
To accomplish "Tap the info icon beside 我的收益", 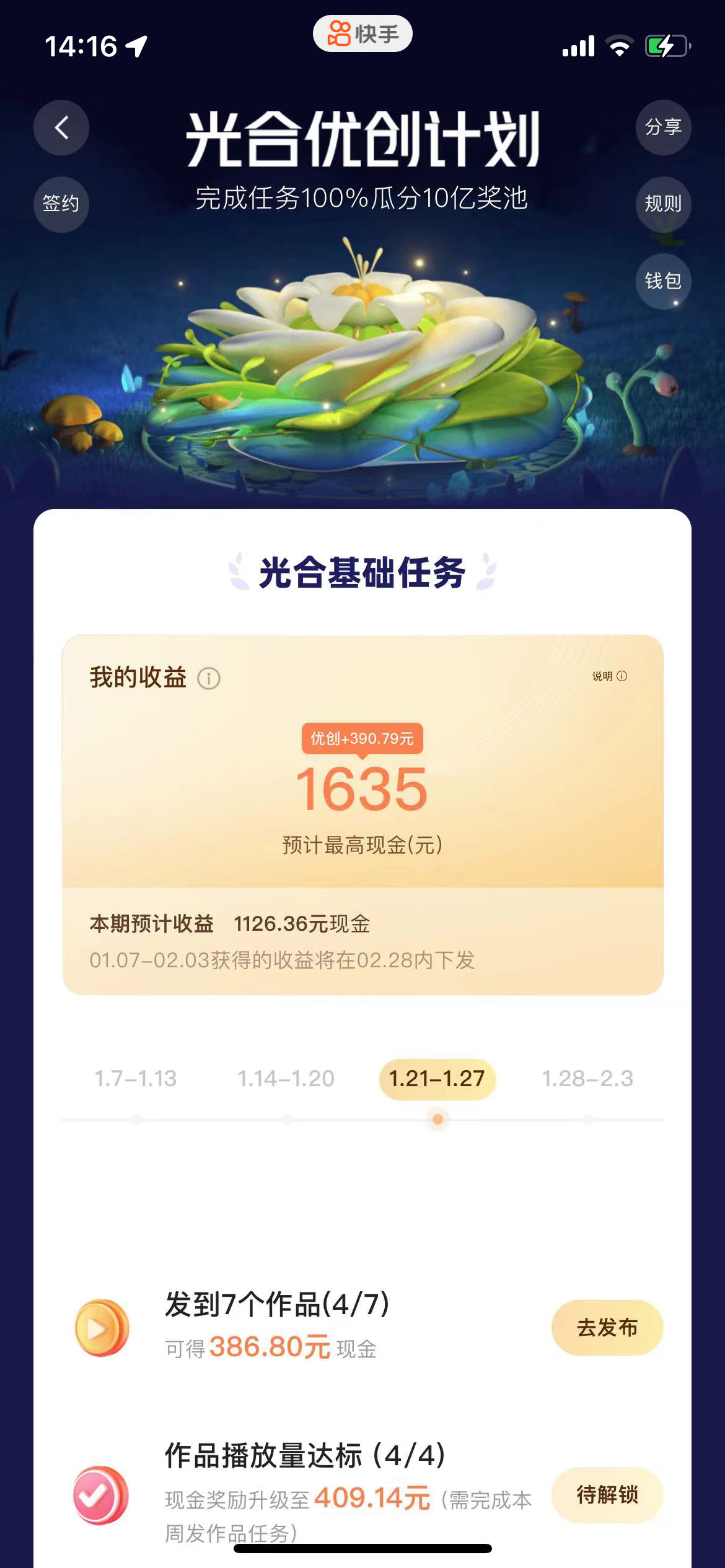I will point(208,679).
